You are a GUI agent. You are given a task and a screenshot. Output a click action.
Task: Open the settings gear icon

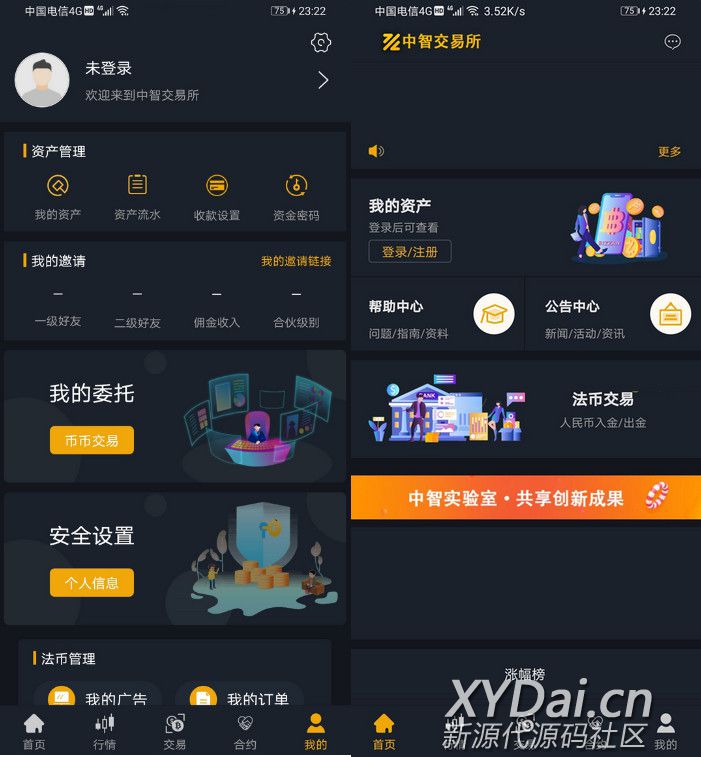point(321,42)
